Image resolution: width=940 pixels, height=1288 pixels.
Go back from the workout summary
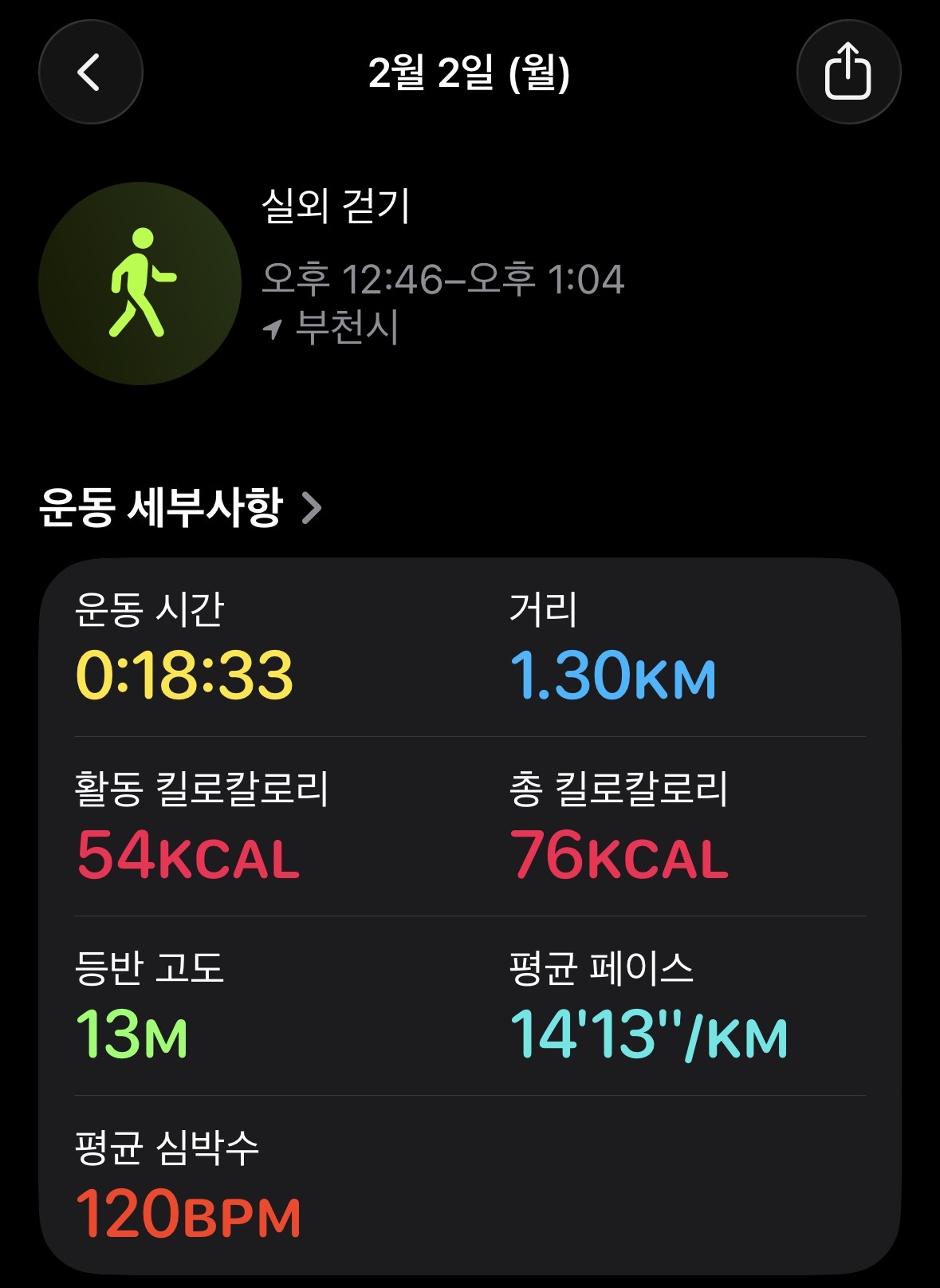coord(90,73)
